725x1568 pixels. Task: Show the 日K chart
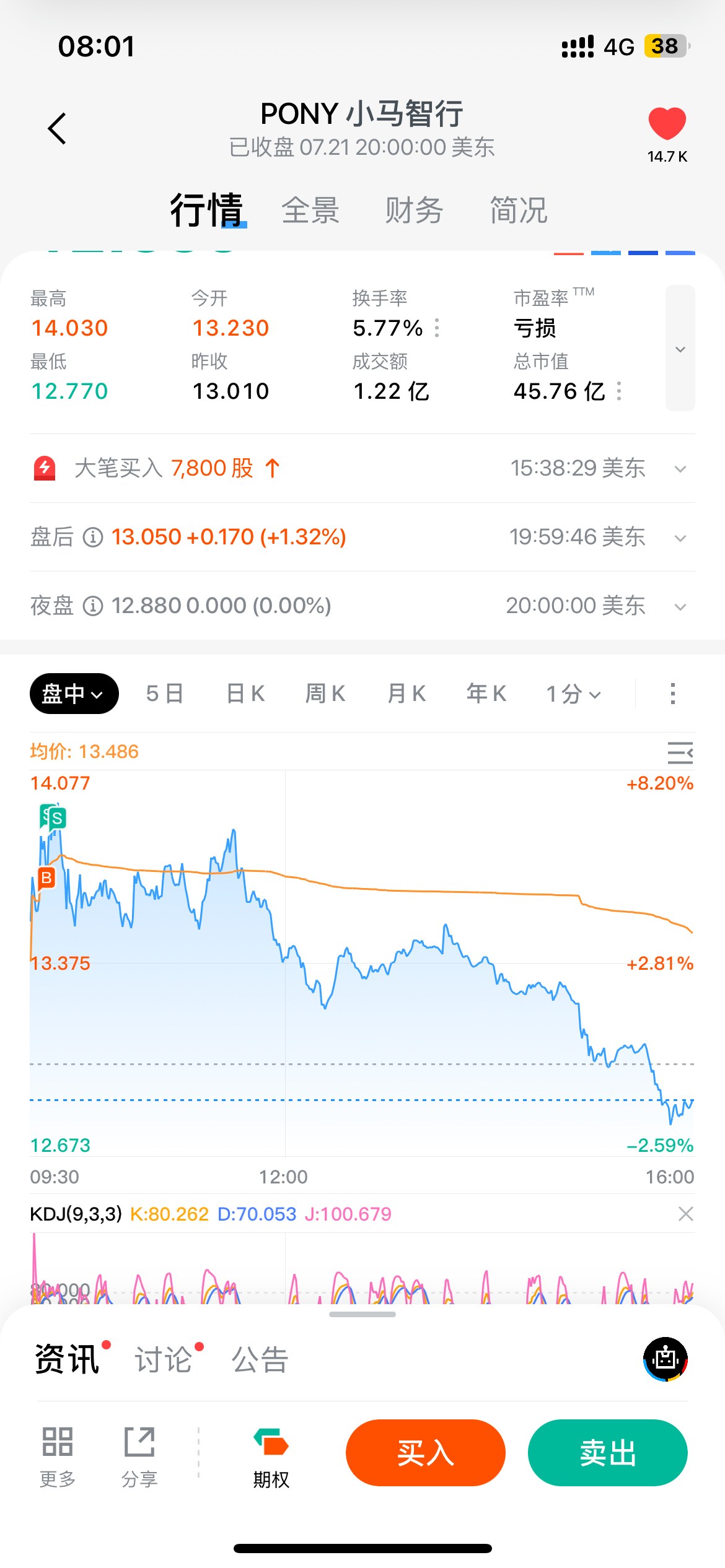pyautogui.click(x=245, y=694)
